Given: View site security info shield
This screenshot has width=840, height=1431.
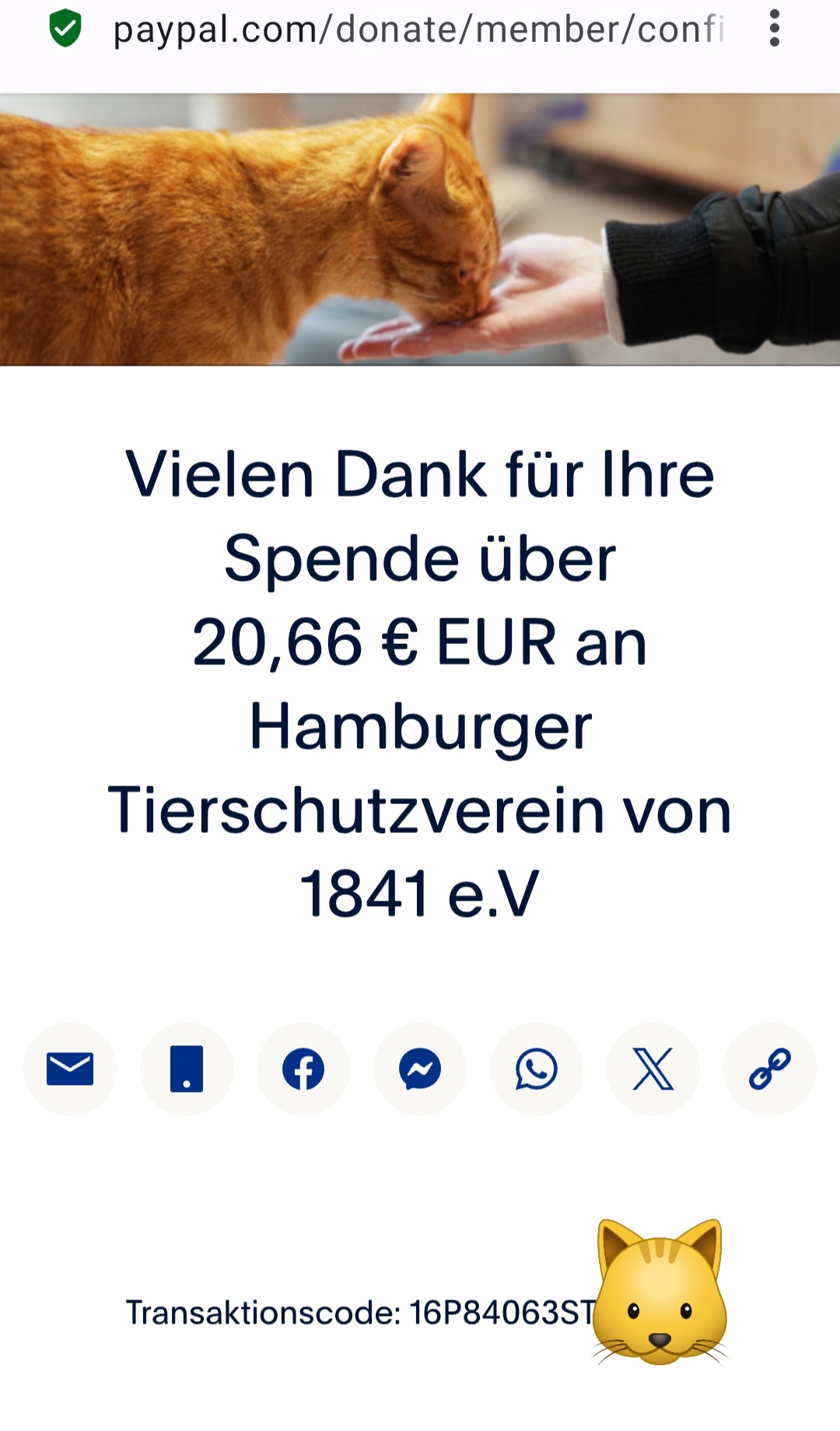Looking at the screenshot, I should click(65, 29).
